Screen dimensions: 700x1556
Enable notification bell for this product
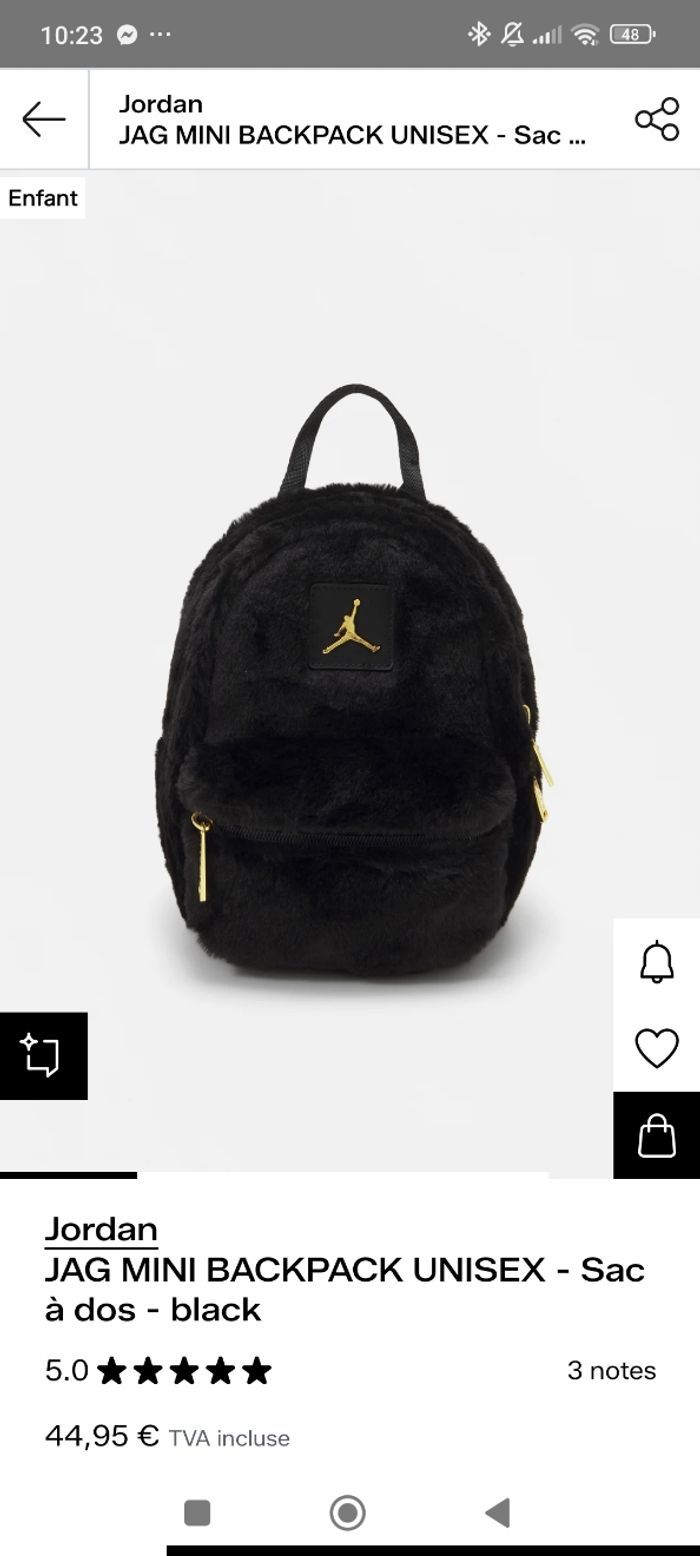656,962
